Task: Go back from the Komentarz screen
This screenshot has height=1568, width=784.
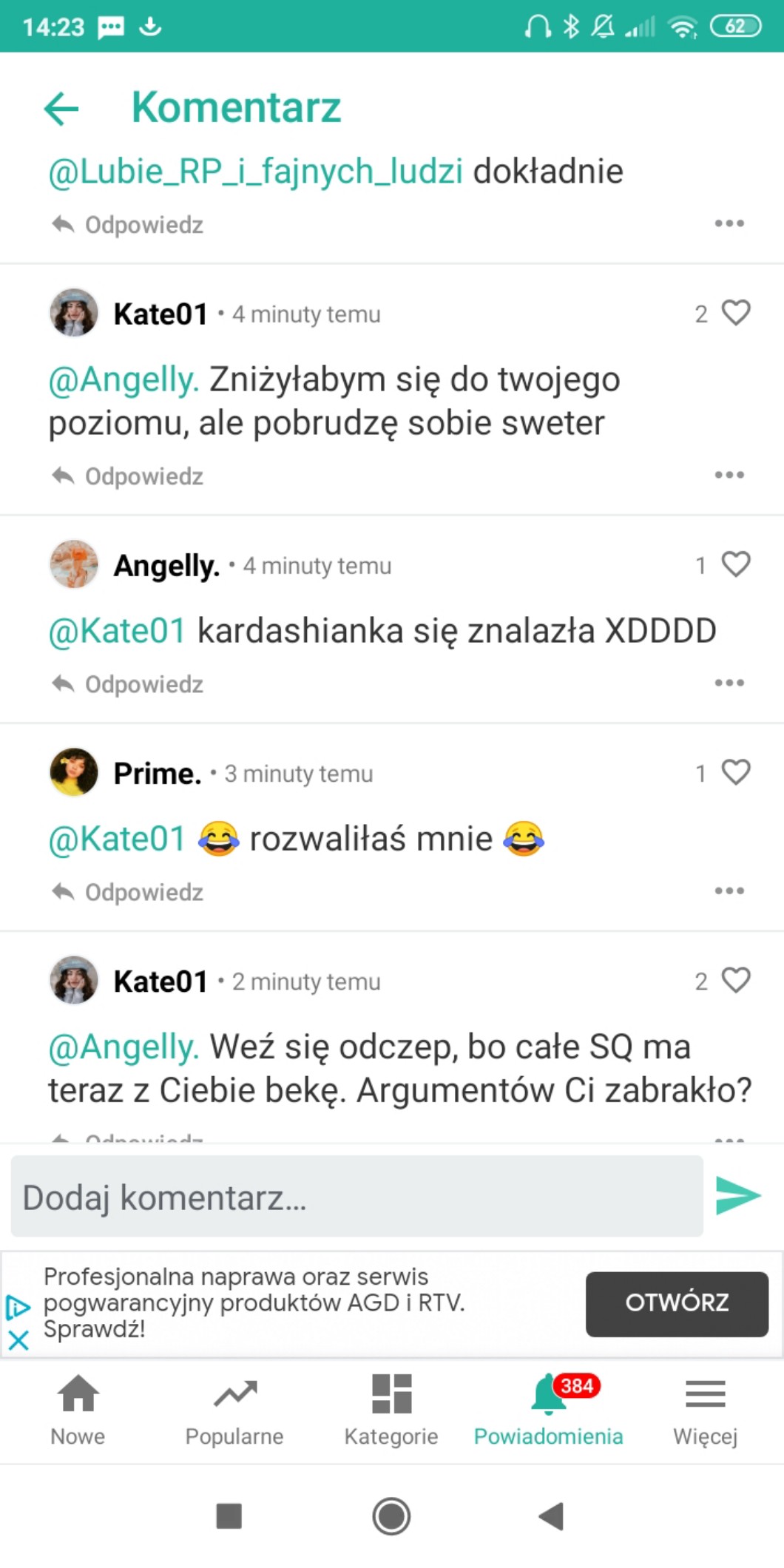Action: [61, 109]
